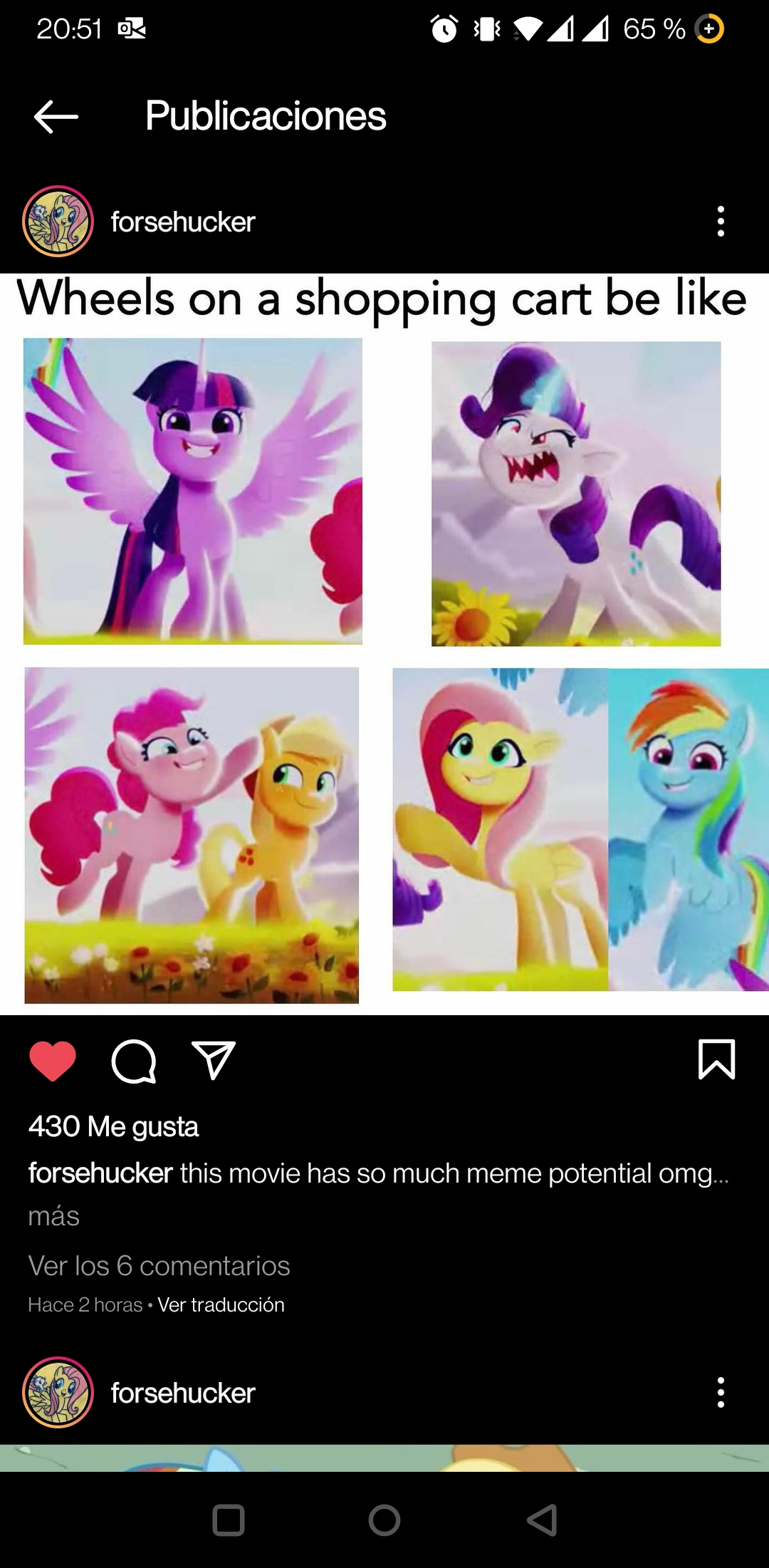This screenshot has height=1568, width=769.
Task: Expand the caption with 'más'
Action: pyautogui.click(x=53, y=1216)
